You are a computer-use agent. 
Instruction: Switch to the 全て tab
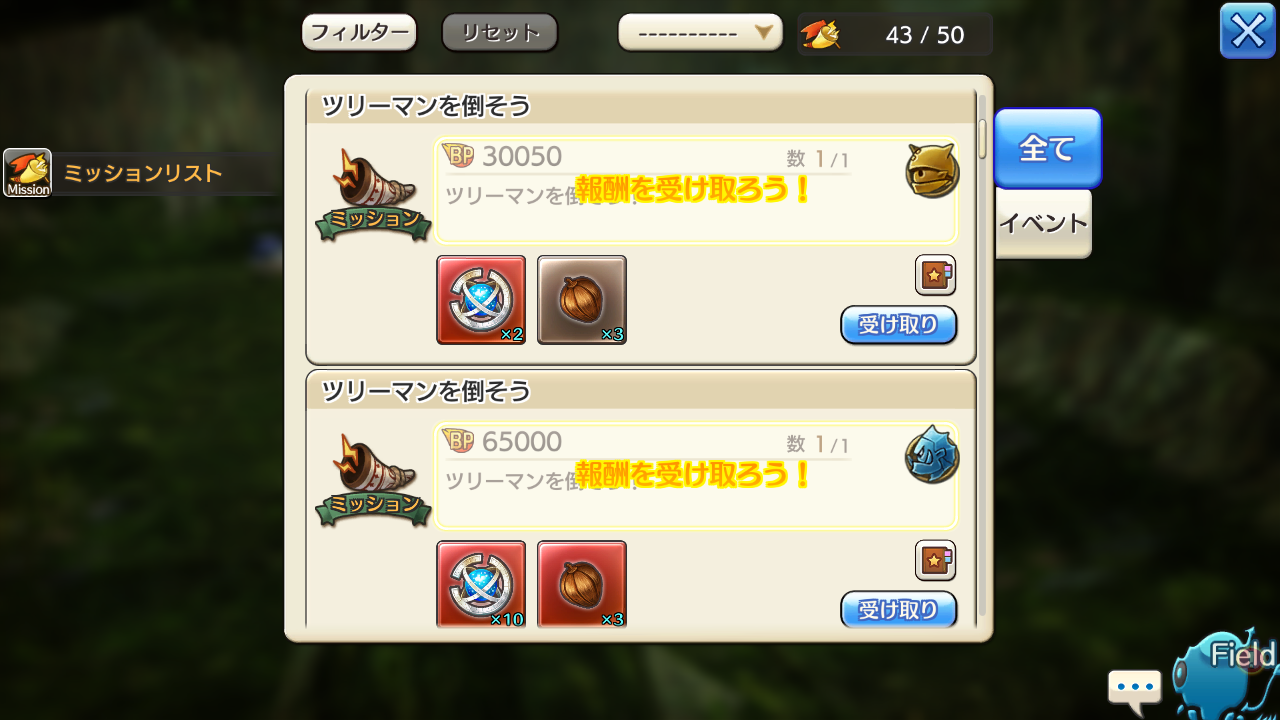pyautogui.click(x=1047, y=148)
